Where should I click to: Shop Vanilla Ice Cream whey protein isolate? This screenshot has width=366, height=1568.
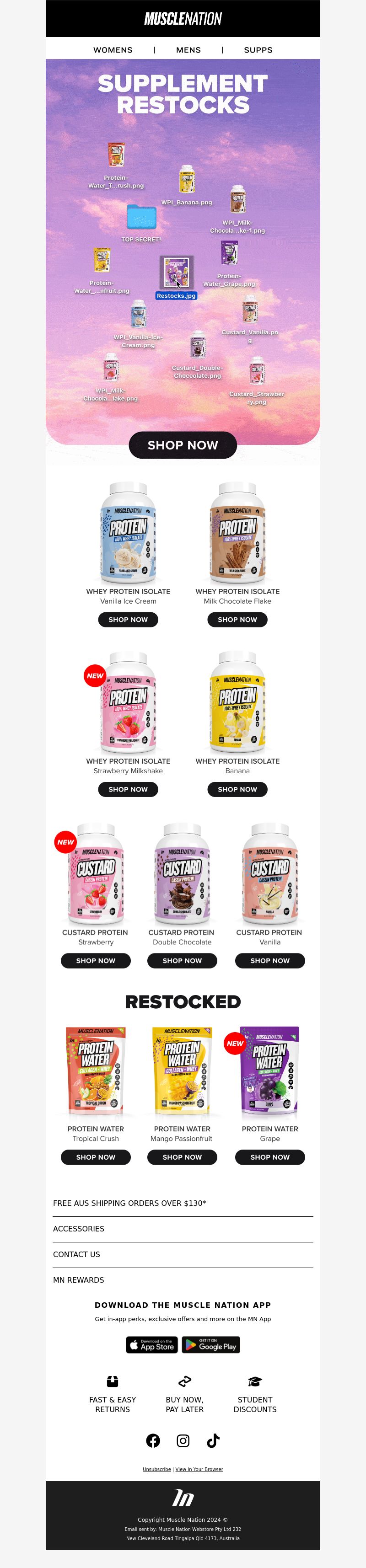(128, 620)
